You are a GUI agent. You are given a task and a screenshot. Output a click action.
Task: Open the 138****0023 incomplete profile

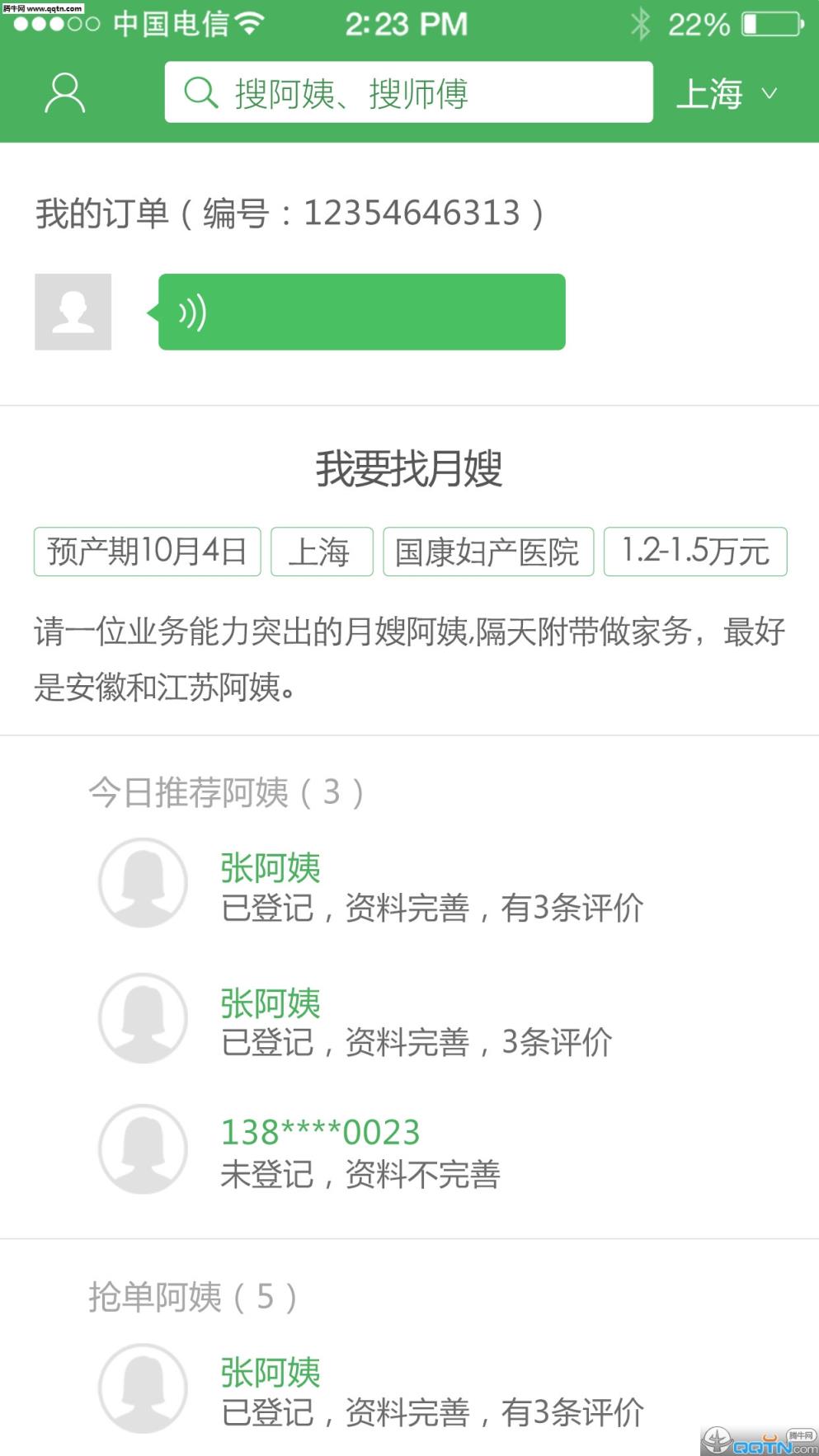(x=320, y=1131)
